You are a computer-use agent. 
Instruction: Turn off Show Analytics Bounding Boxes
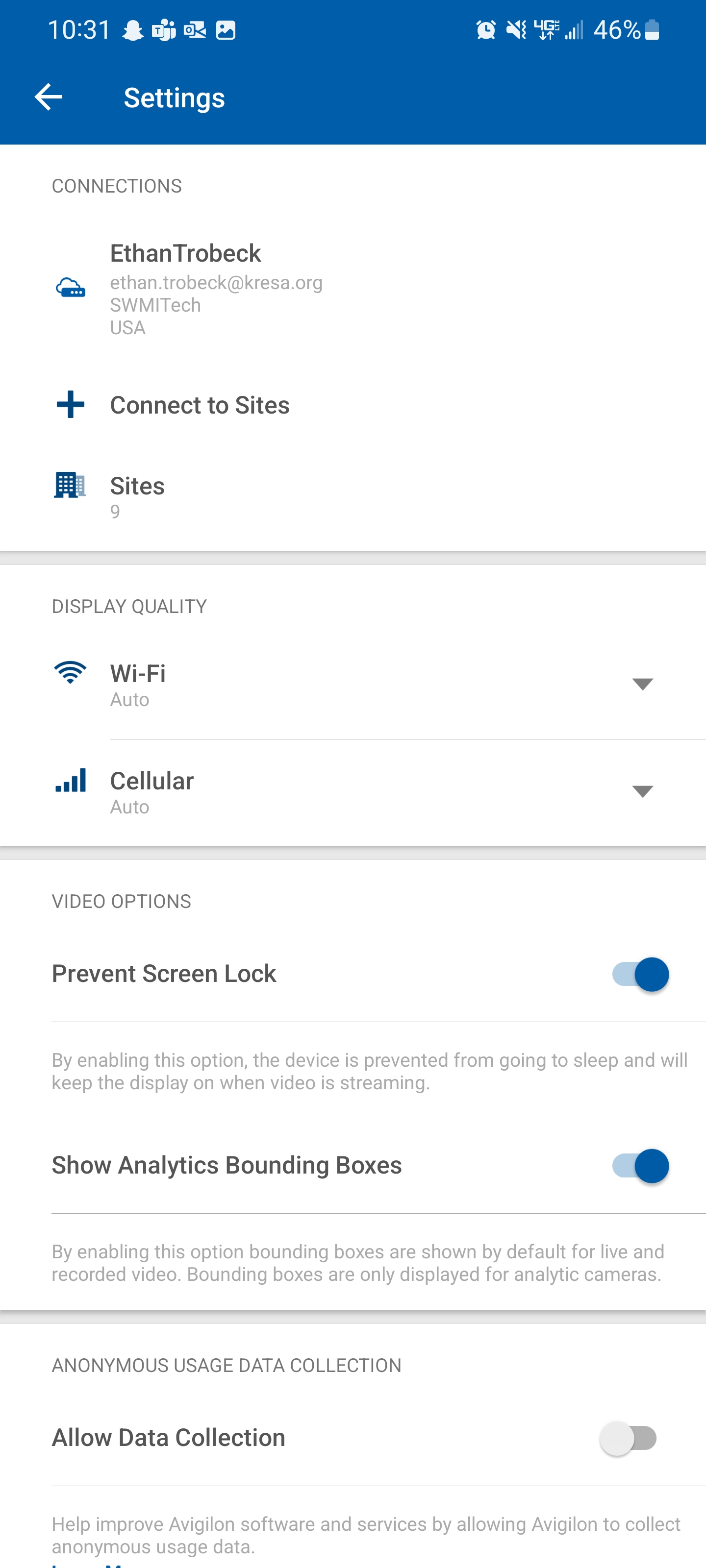[x=640, y=1166]
